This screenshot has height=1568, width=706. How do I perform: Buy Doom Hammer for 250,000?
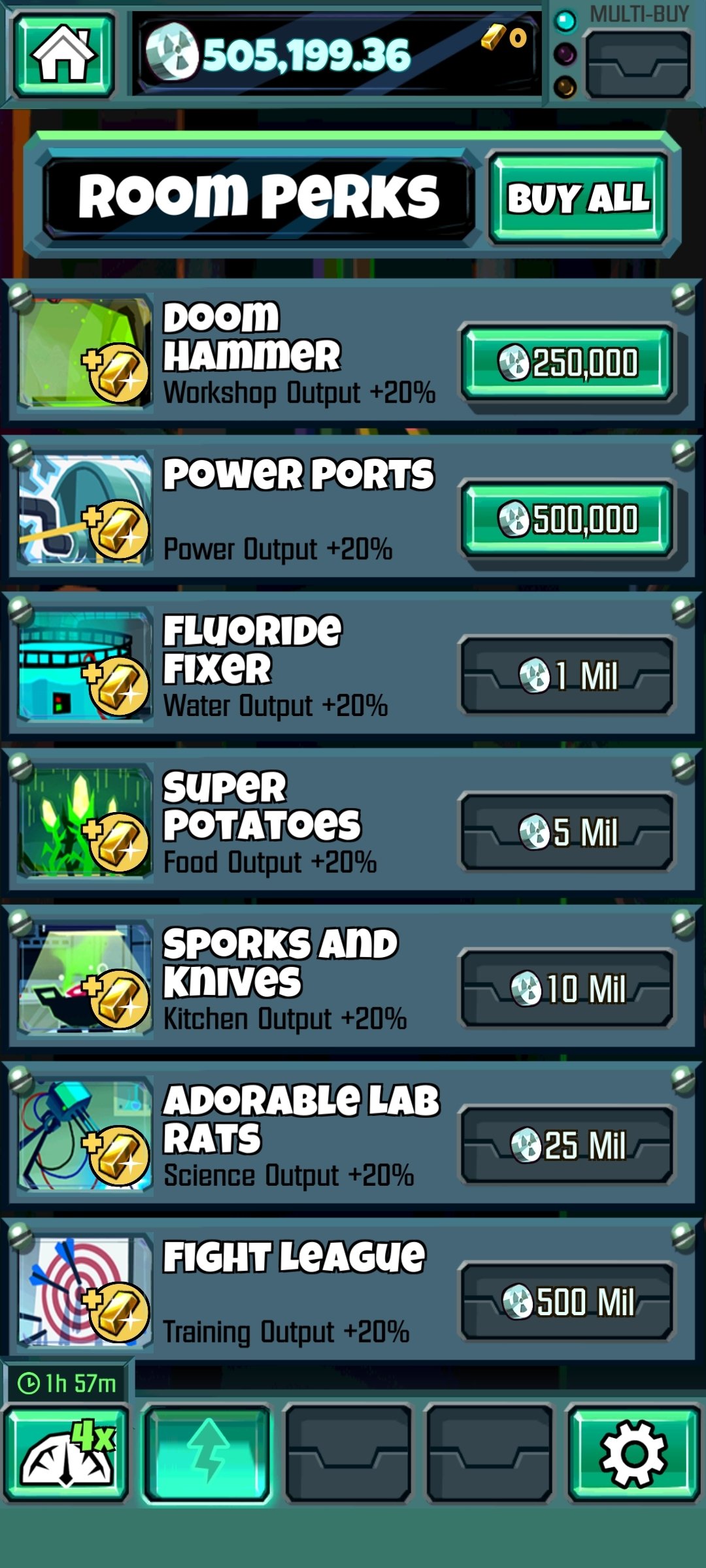pos(567,363)
